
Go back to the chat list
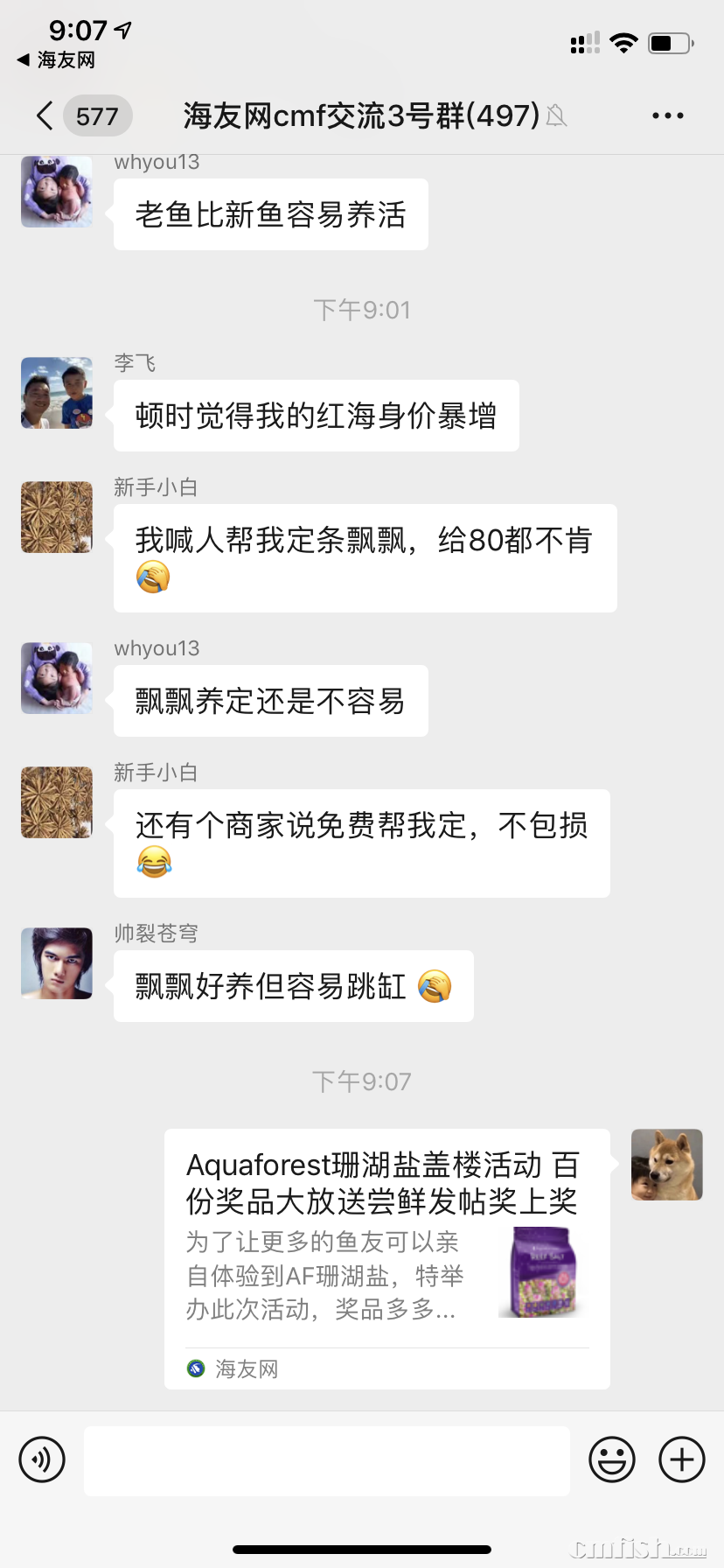coord(45,115)
